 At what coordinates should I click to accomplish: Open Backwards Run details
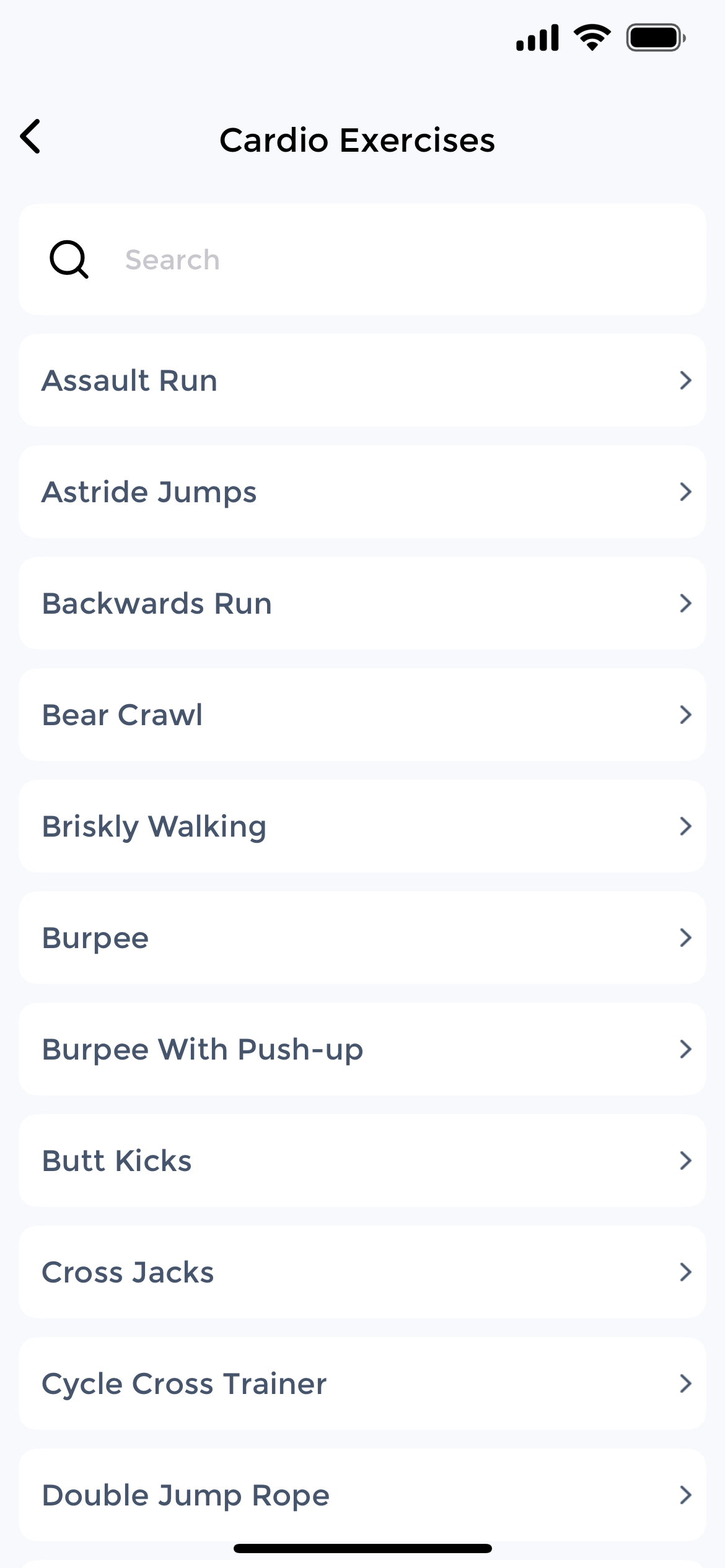362,603
